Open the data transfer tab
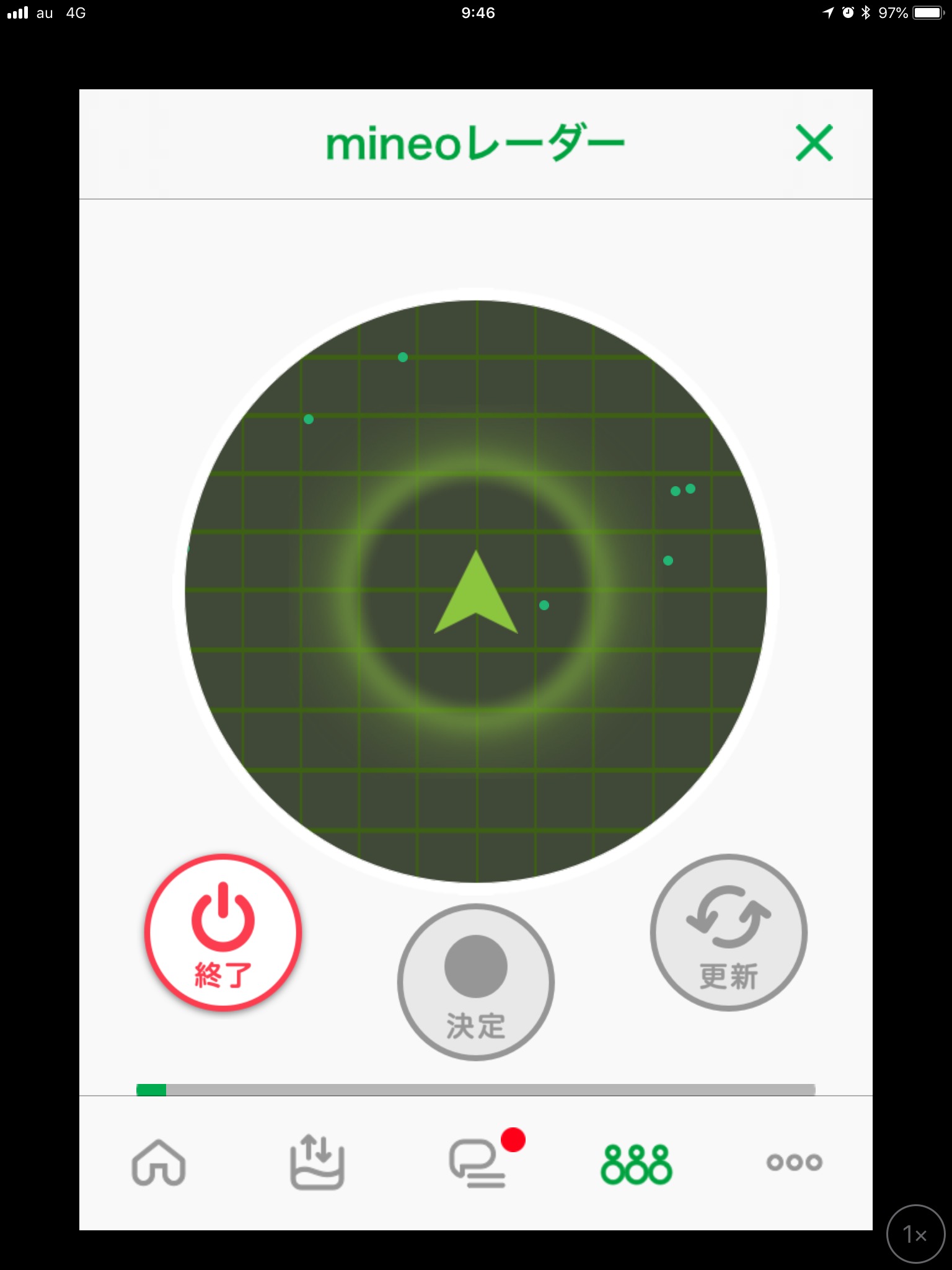Screen dimensions: 952x1270 pyautogui.click(x=317, y=1163)
